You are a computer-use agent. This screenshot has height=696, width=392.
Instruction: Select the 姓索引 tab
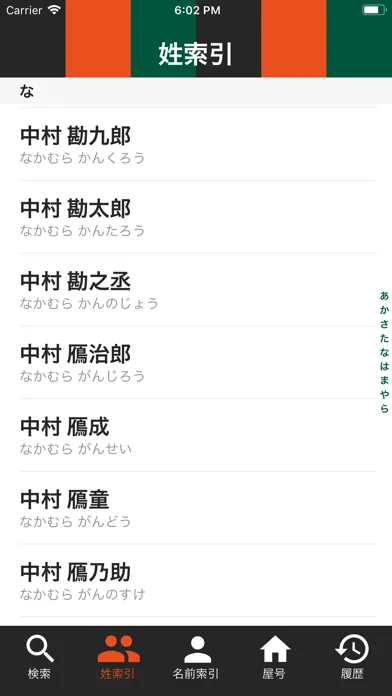click(118, 657)
